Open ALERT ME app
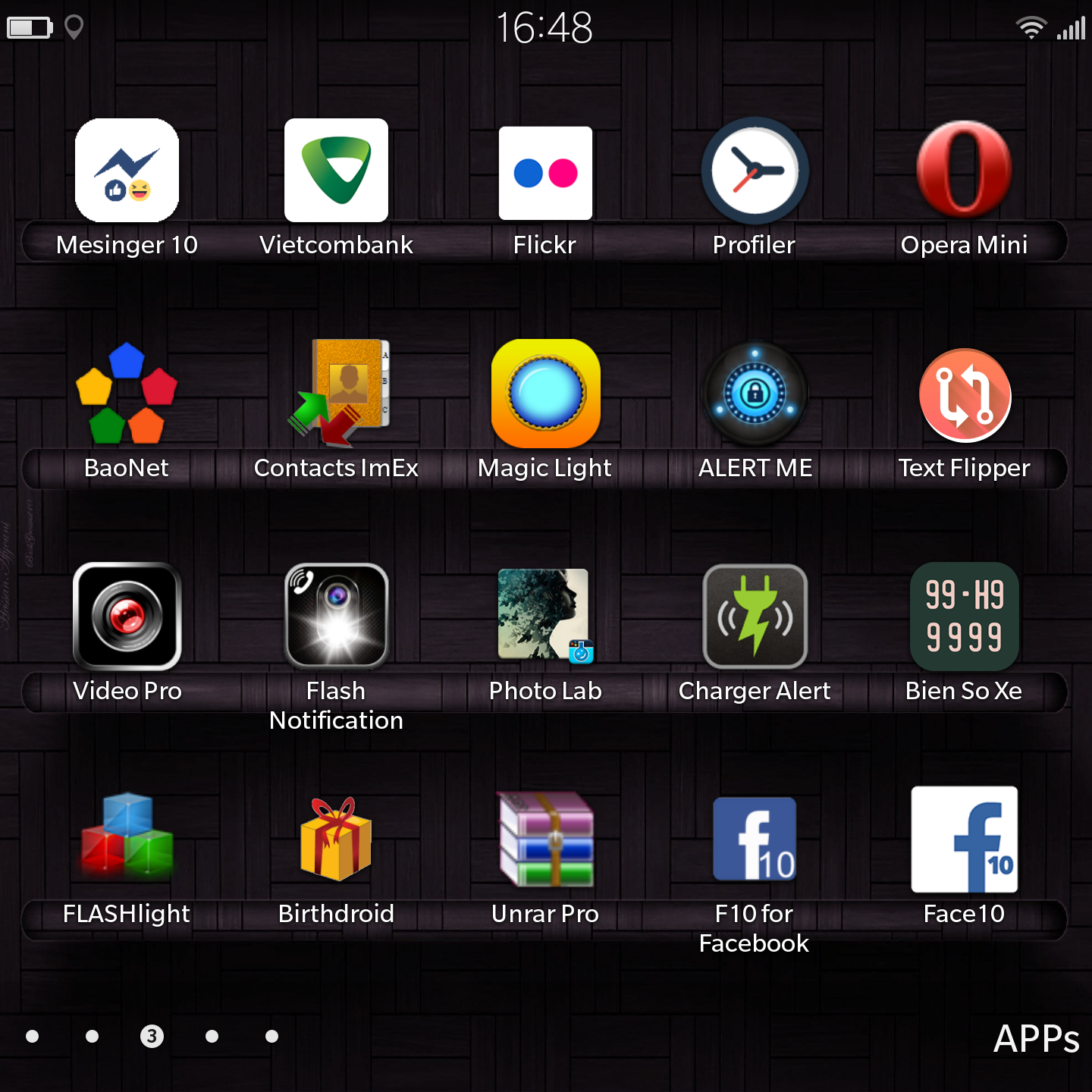1092x1092 pixels. coord(755,393)
